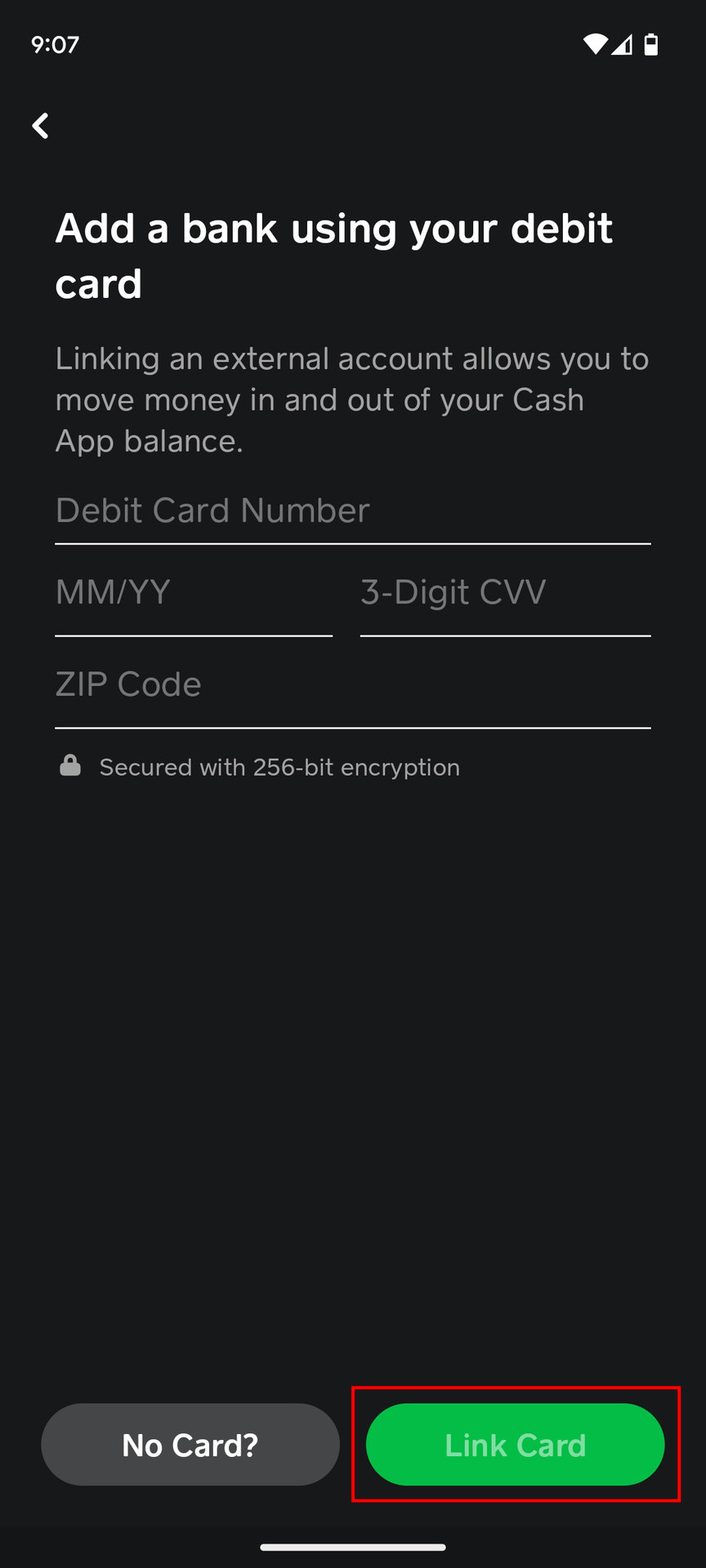Go back using the top arrow
The width and height of the screenshot is (706, 1568).
point(41,126)
